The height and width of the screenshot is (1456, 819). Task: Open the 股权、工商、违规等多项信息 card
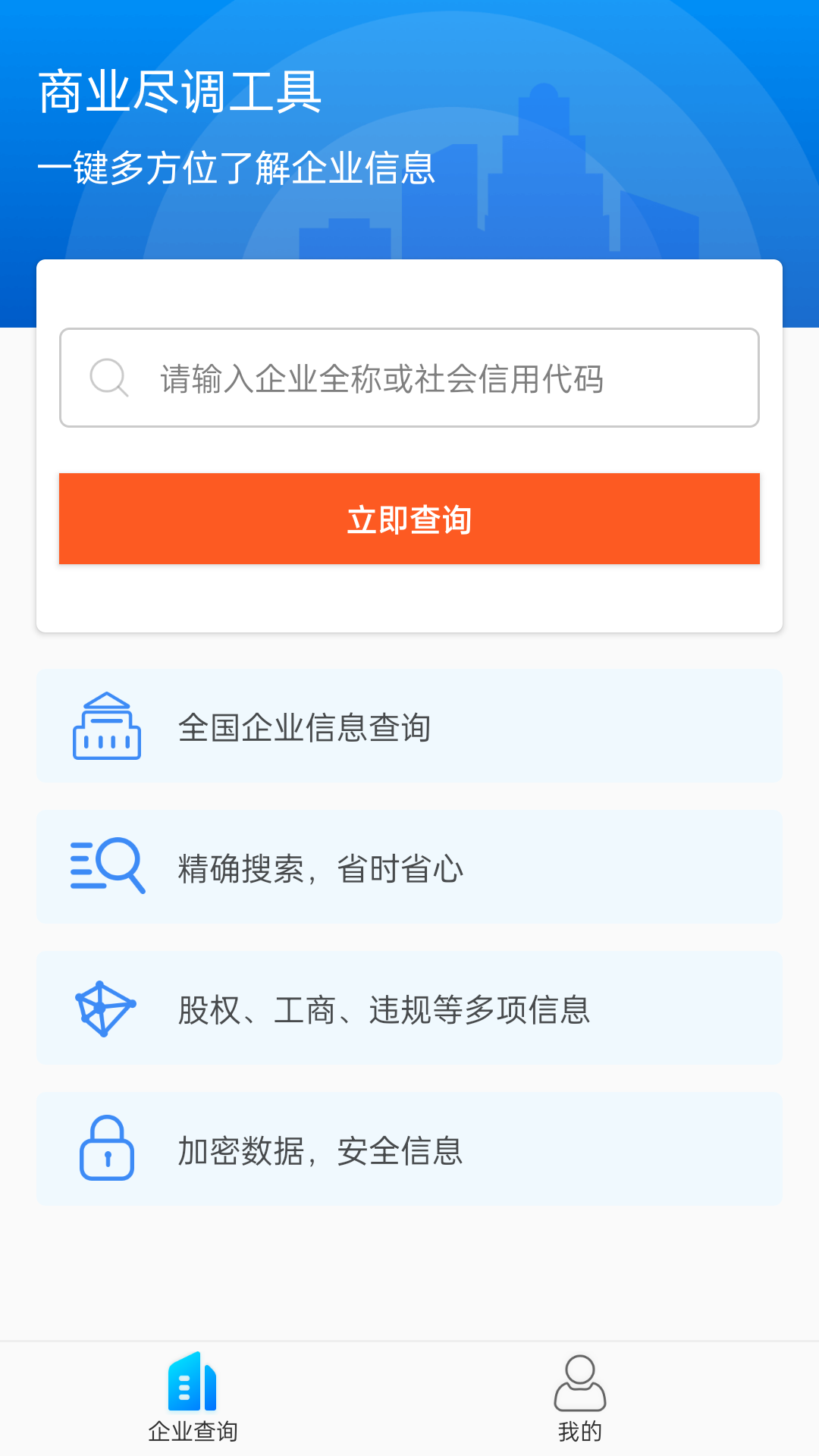coord(409,1009)
